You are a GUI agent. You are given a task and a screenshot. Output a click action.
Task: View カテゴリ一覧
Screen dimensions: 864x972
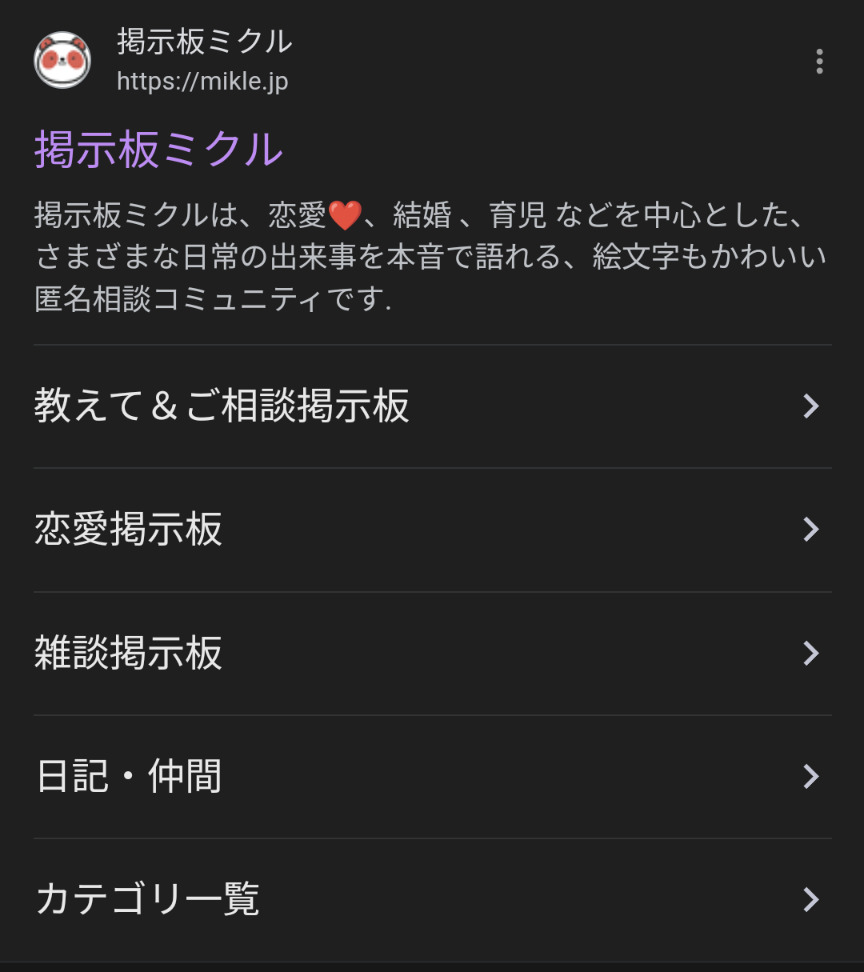tap(432, 899)
